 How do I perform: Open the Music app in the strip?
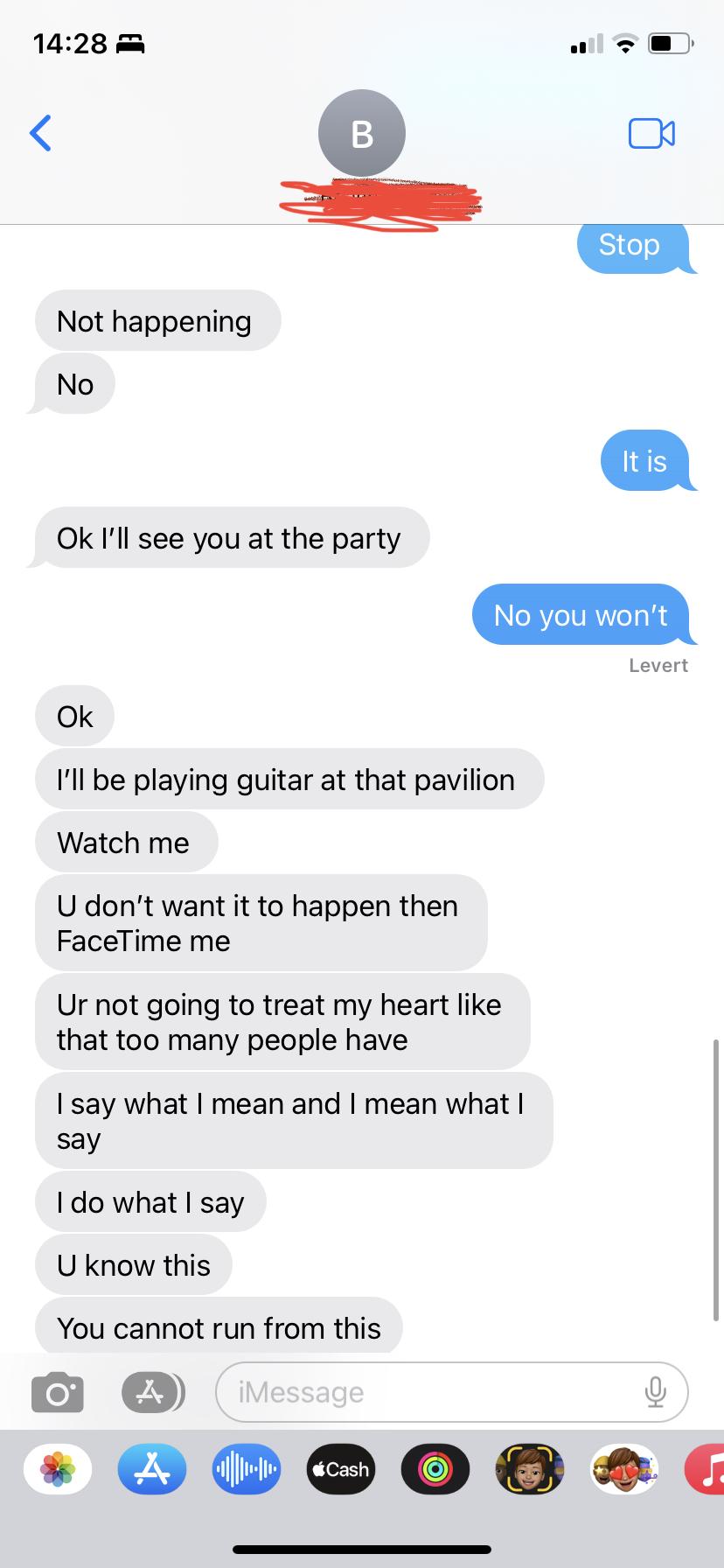[x=705, y=1469]
